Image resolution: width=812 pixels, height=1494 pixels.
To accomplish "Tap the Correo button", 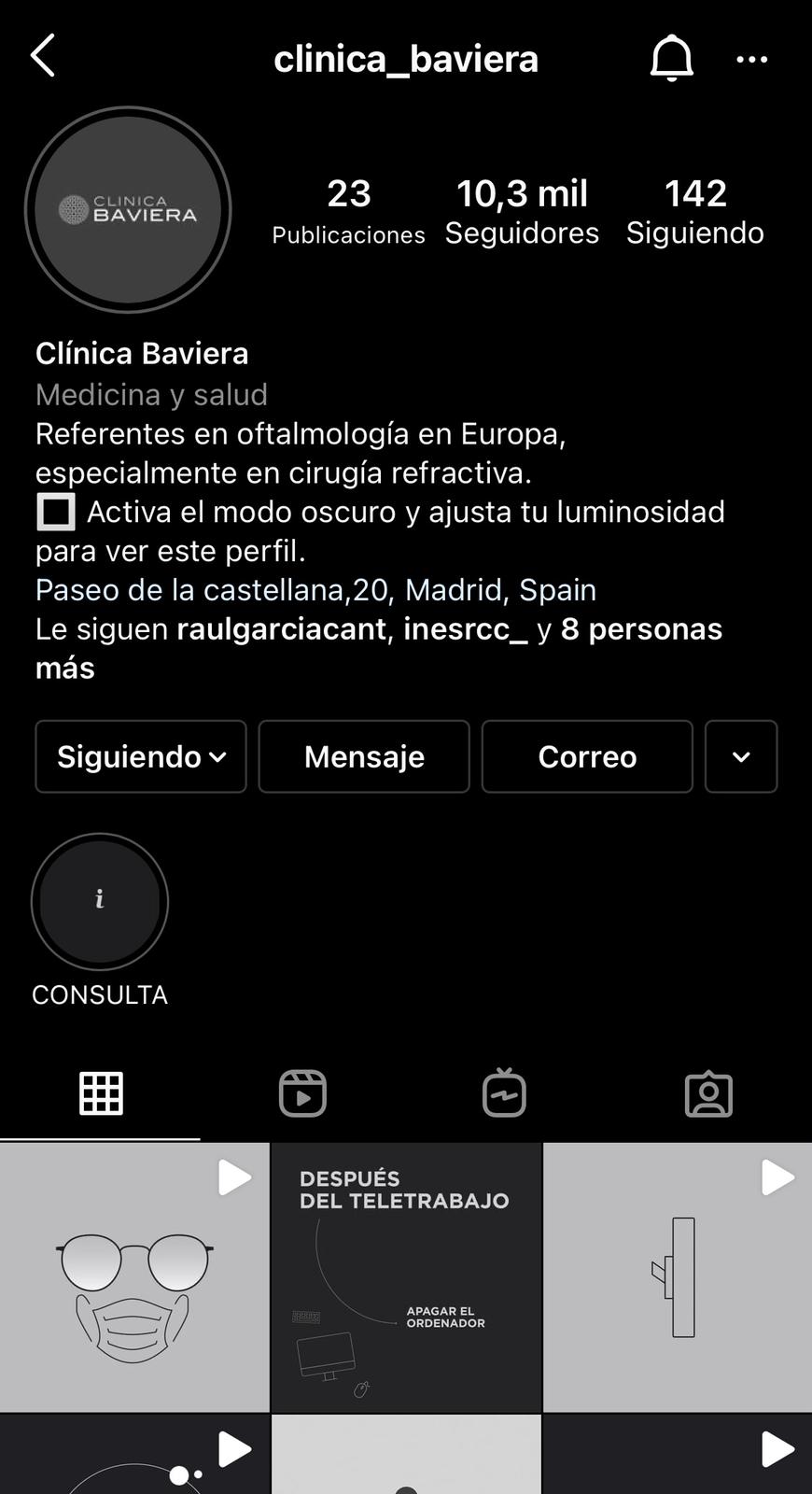I will [x=587, y=756].
